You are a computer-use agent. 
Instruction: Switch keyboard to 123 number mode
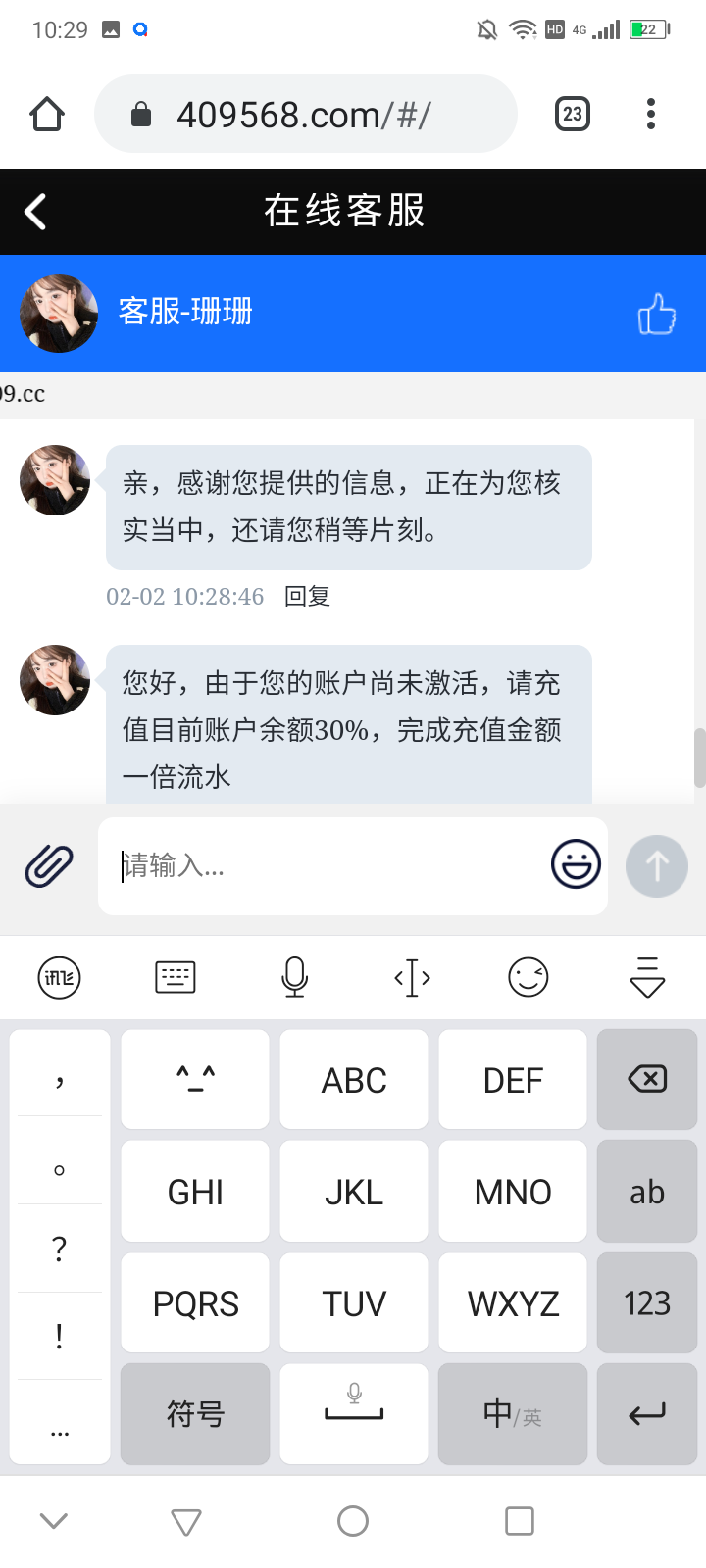tap(646, 1302)
